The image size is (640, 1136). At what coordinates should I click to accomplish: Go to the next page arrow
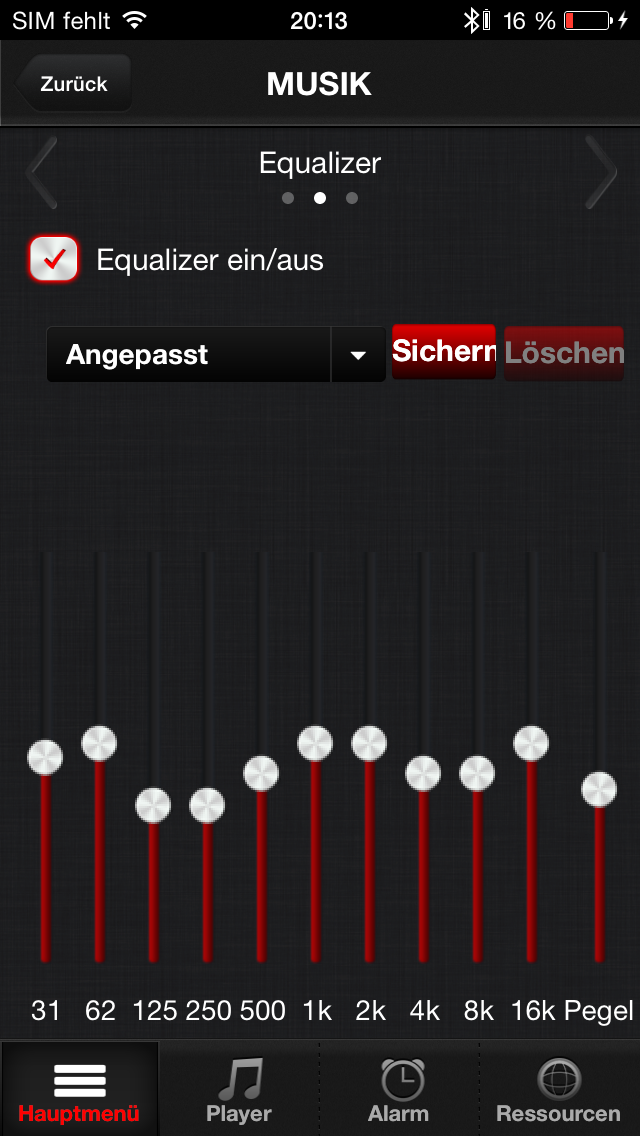coord(600,172)
